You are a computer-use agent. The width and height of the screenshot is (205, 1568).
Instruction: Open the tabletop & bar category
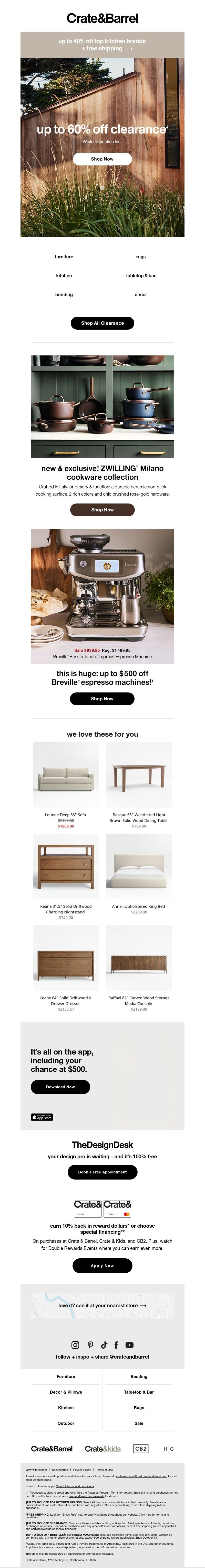pos(140,276)
